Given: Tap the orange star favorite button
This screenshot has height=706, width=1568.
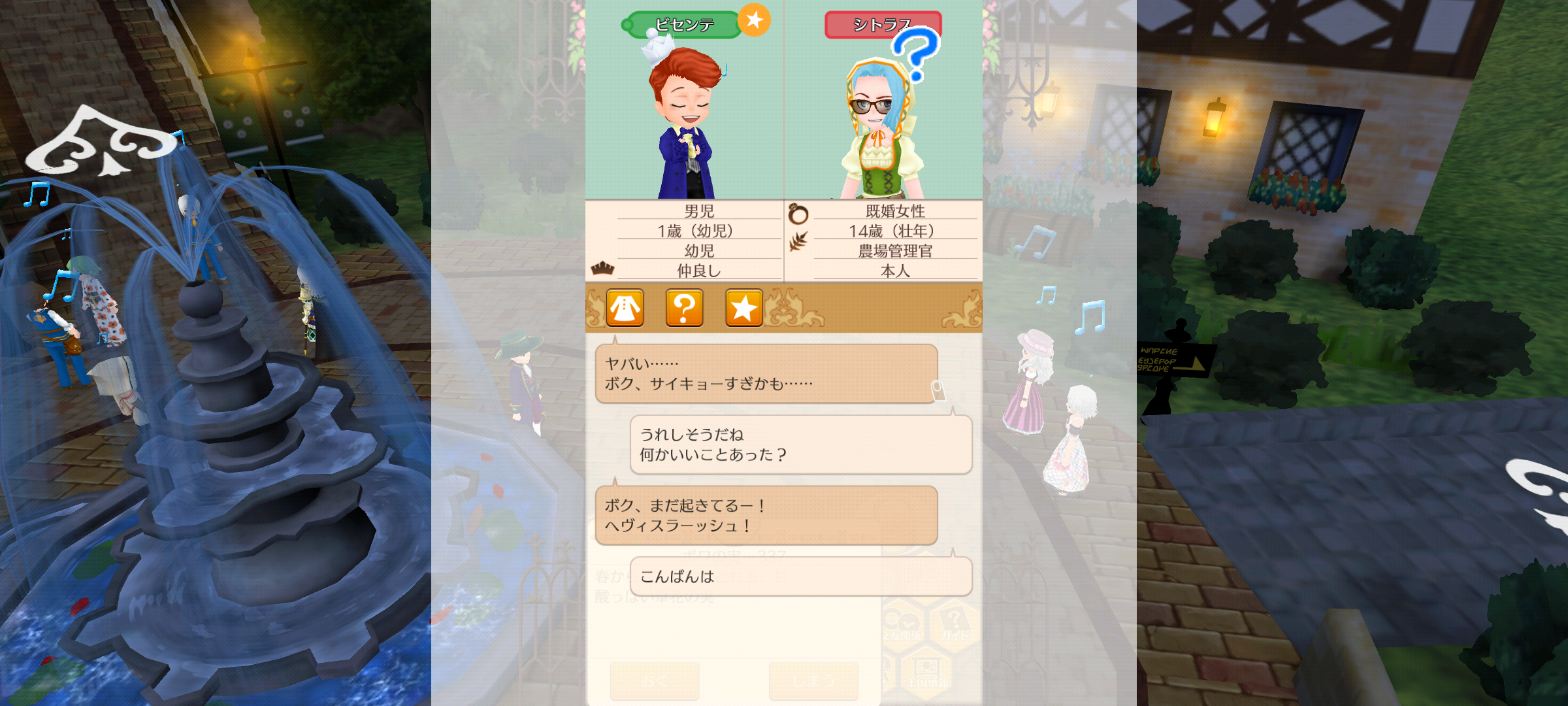Looking at the screenshot, I should [x=743, y=308].
